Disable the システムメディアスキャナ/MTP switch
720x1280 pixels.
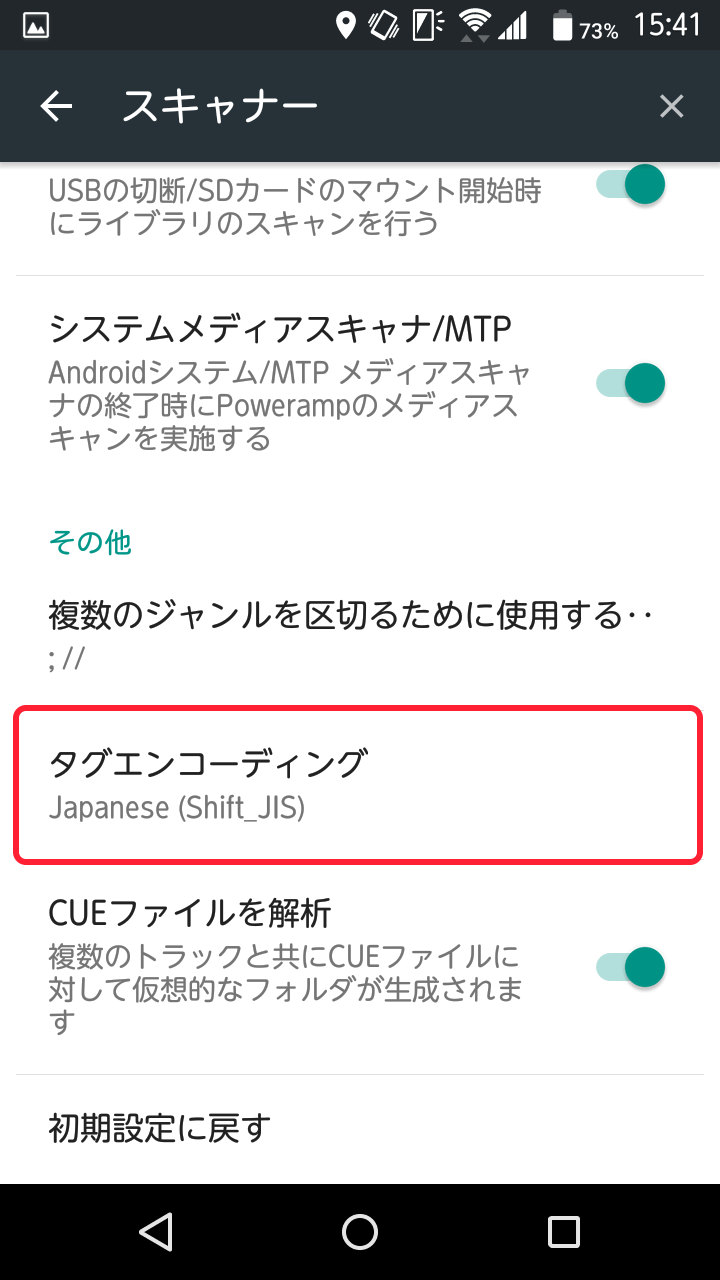631,383
